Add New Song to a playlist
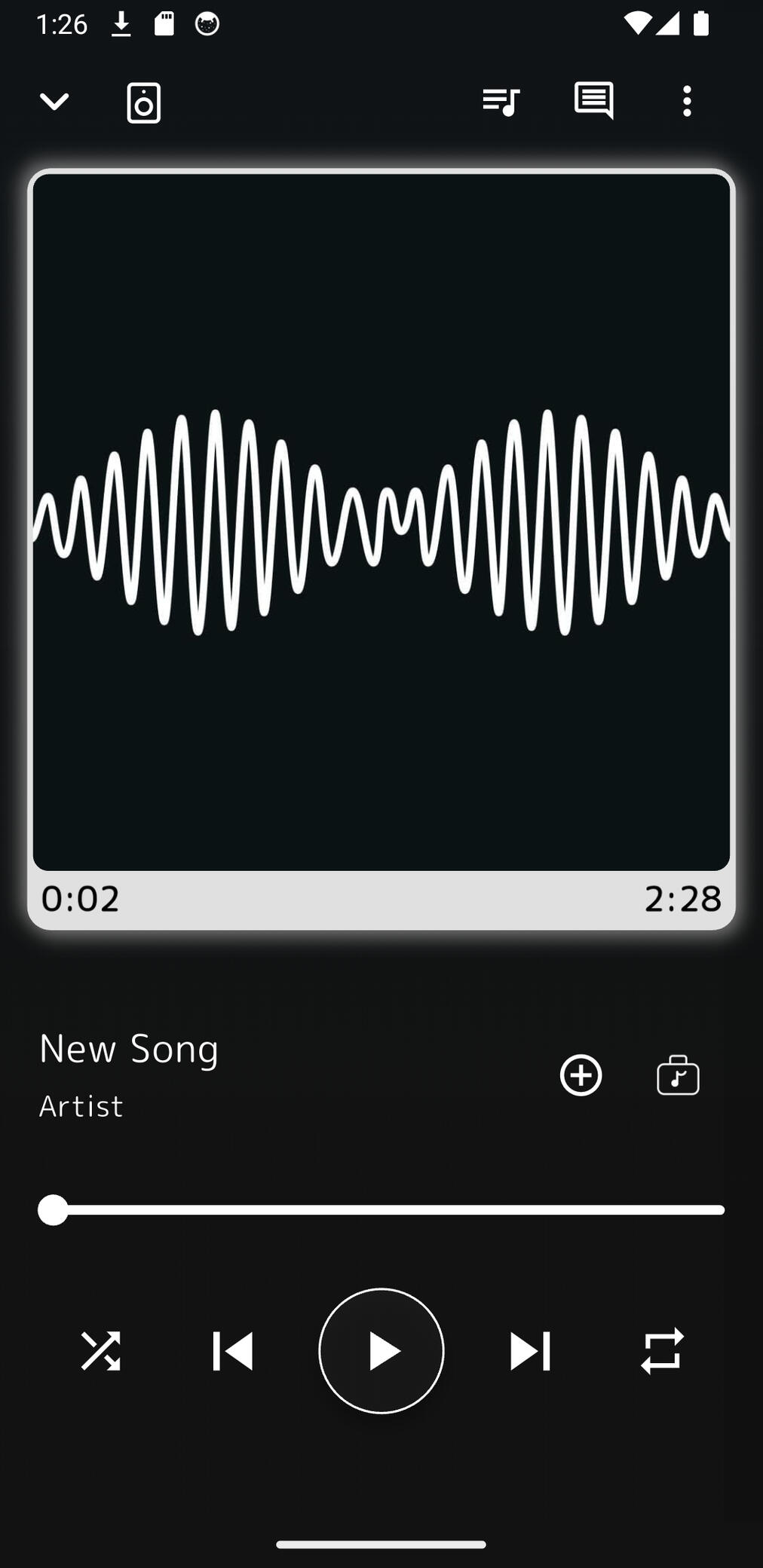This screenshot has width=763, height=1568. pyautogui.click(x=581, y=1075)
